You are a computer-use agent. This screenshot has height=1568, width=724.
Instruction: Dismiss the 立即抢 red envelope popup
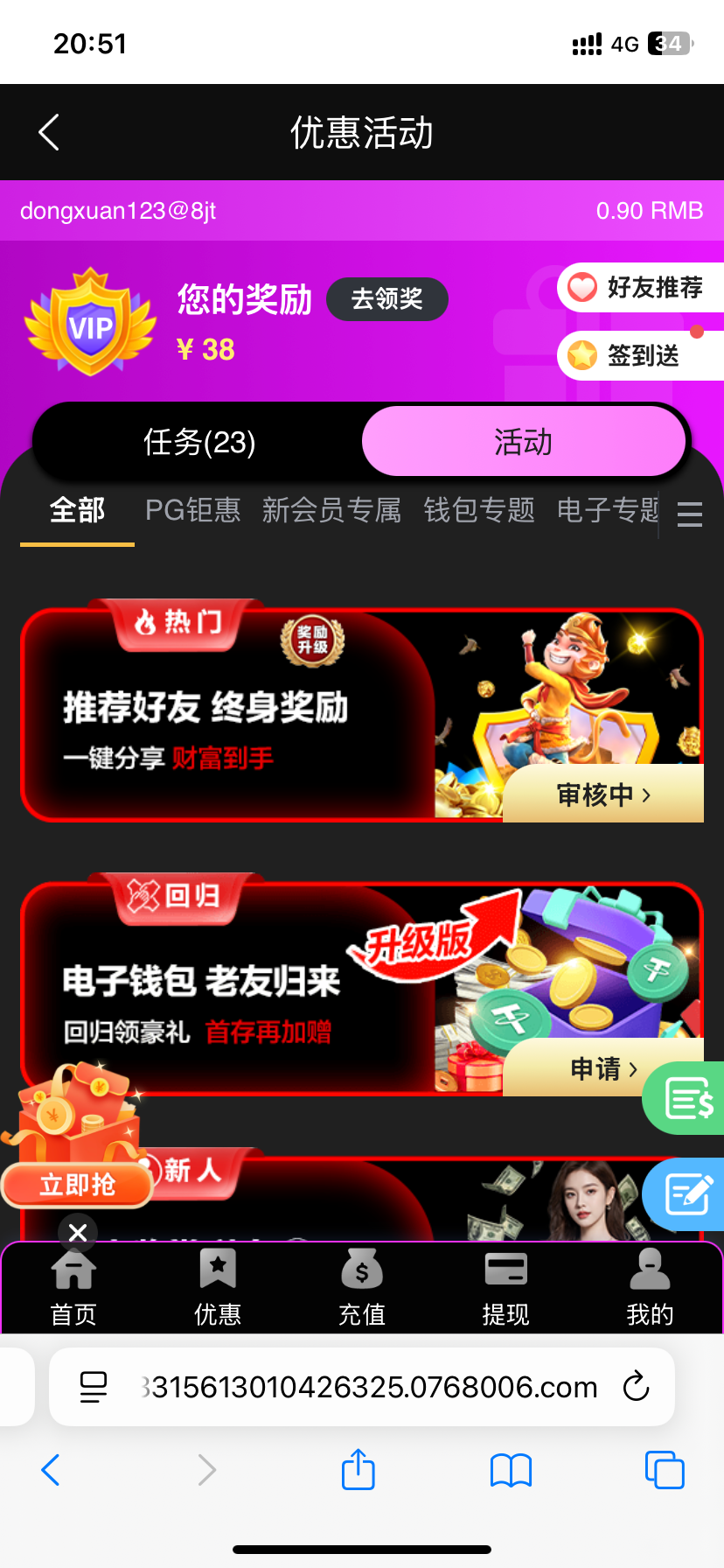78,1232
